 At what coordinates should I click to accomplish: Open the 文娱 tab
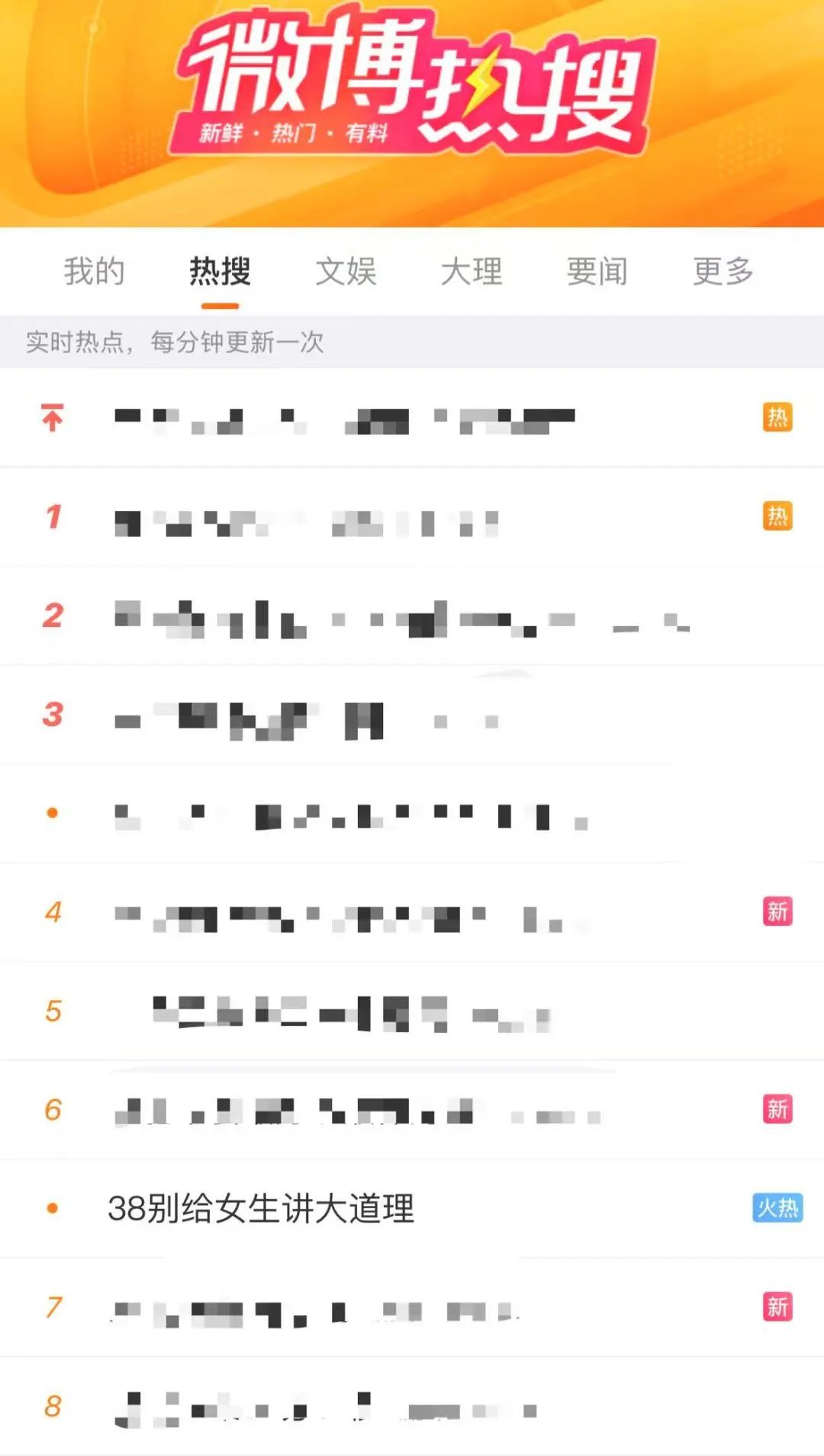click(346, 272)
